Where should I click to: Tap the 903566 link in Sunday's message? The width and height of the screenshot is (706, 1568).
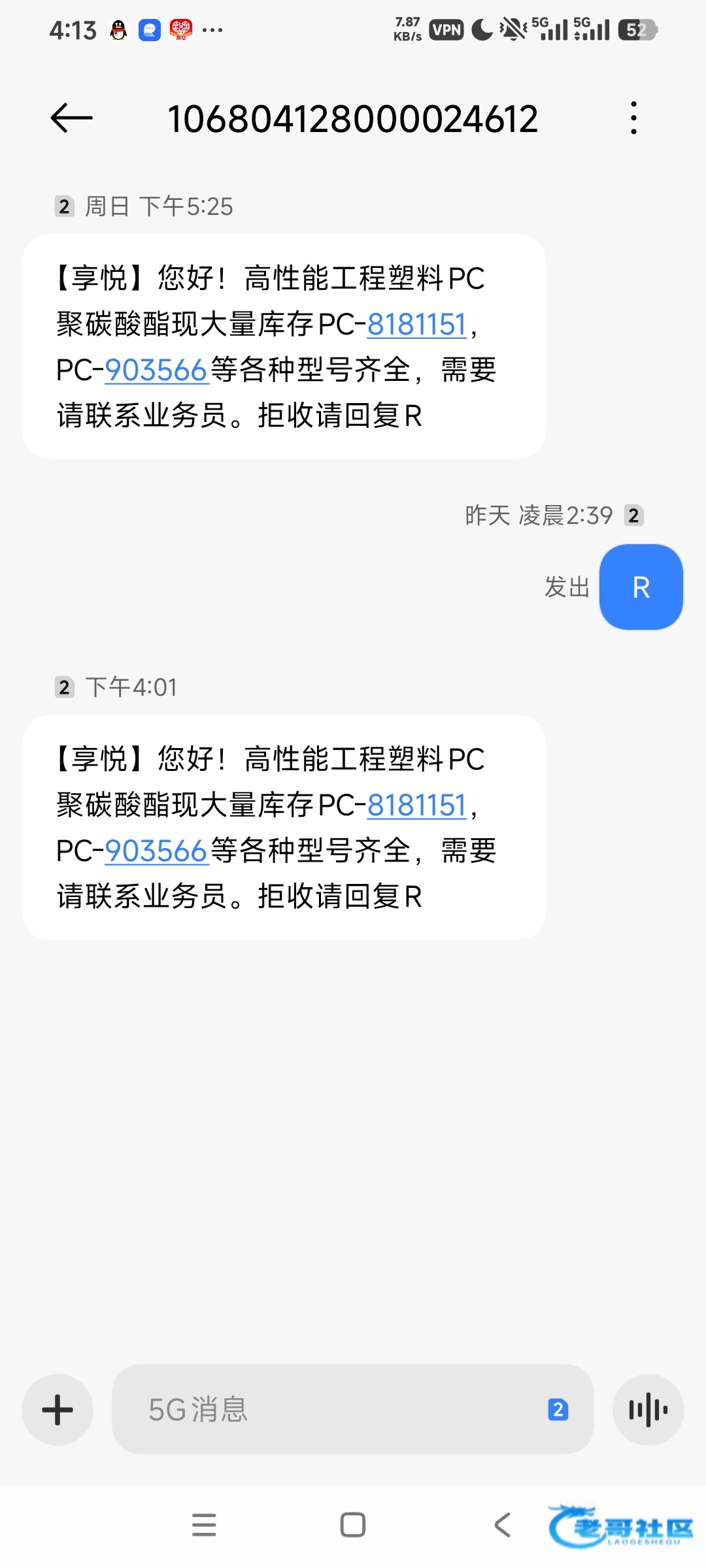pyautogui.click(x=156, y=370)
